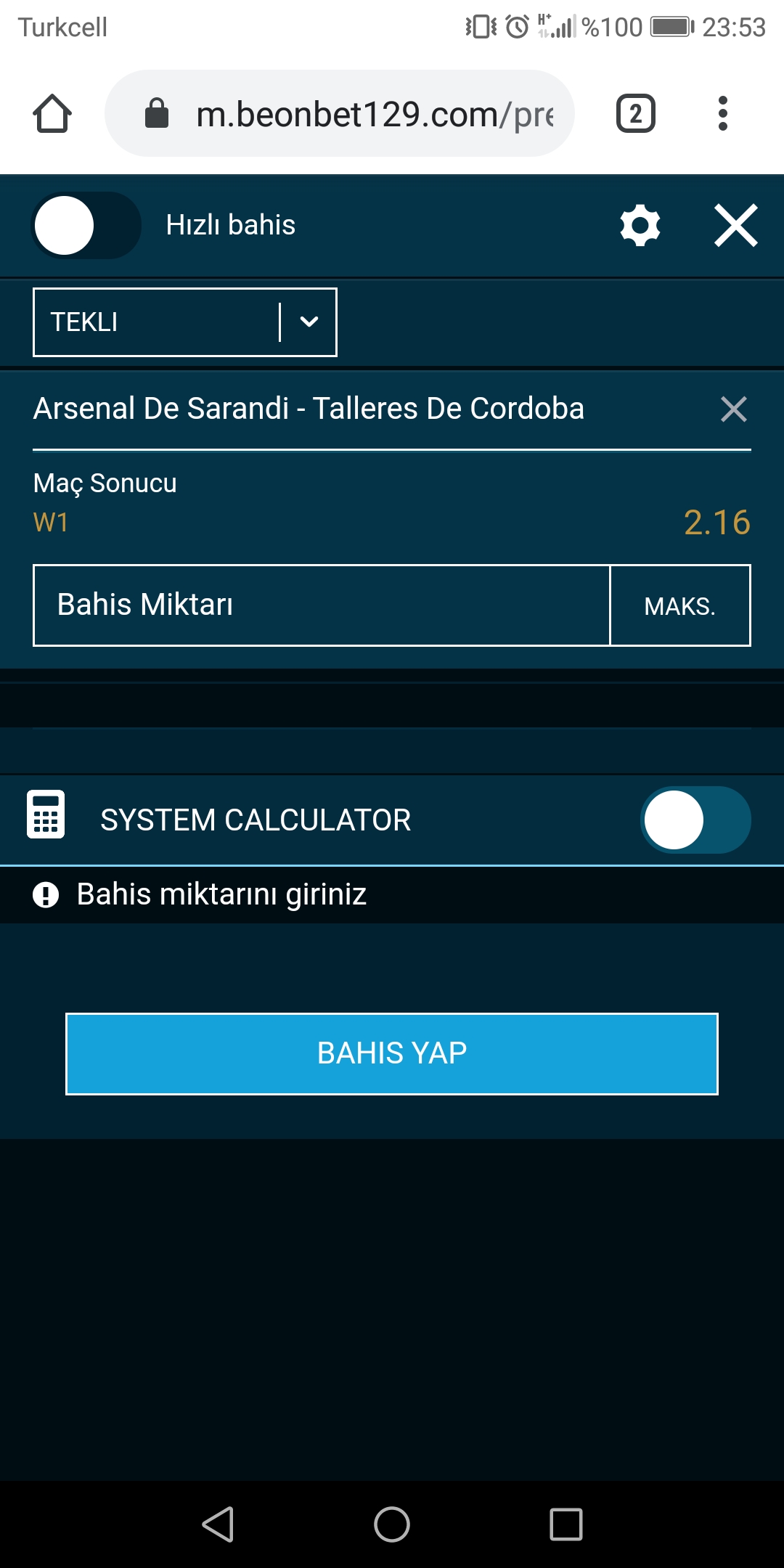Toggle the Hızlı bahis switch
Viewport: 784px width, 1568px height.
coord(86,225)
